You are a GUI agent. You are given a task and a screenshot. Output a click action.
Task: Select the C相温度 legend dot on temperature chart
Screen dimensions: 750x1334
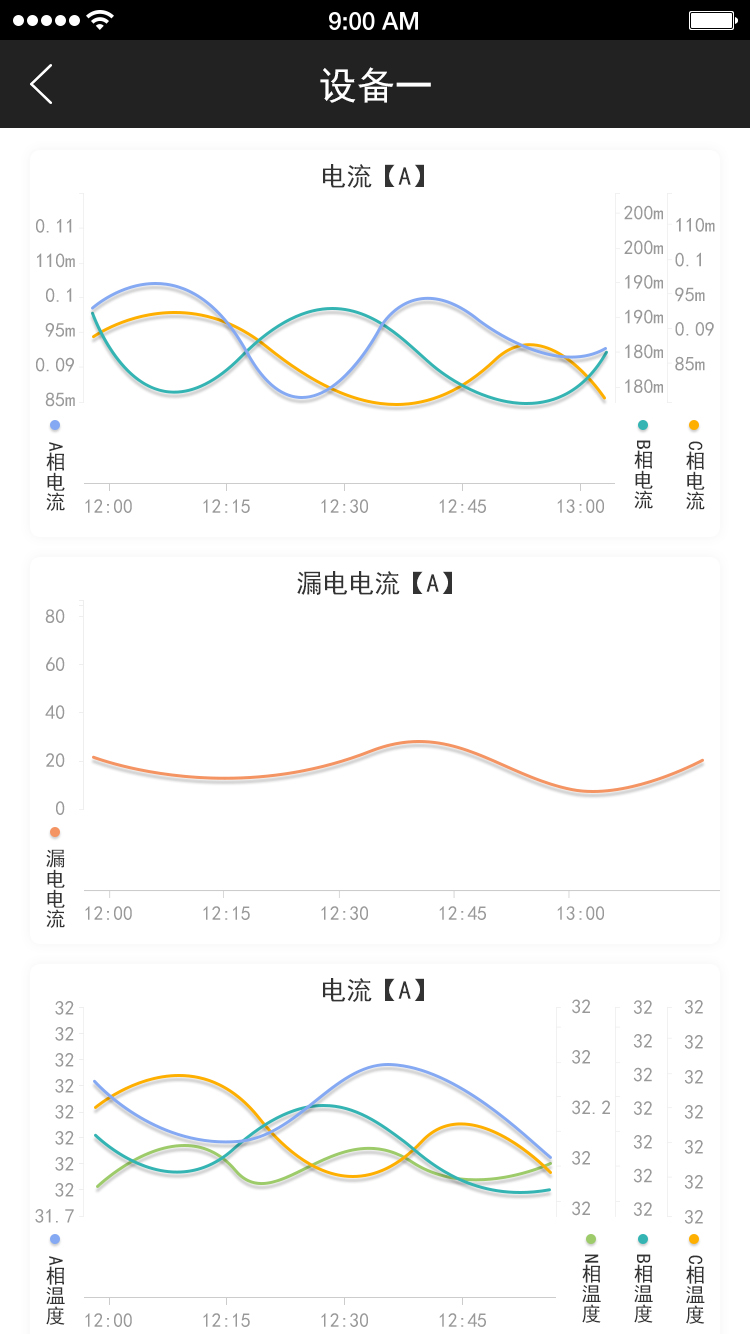694,1238
